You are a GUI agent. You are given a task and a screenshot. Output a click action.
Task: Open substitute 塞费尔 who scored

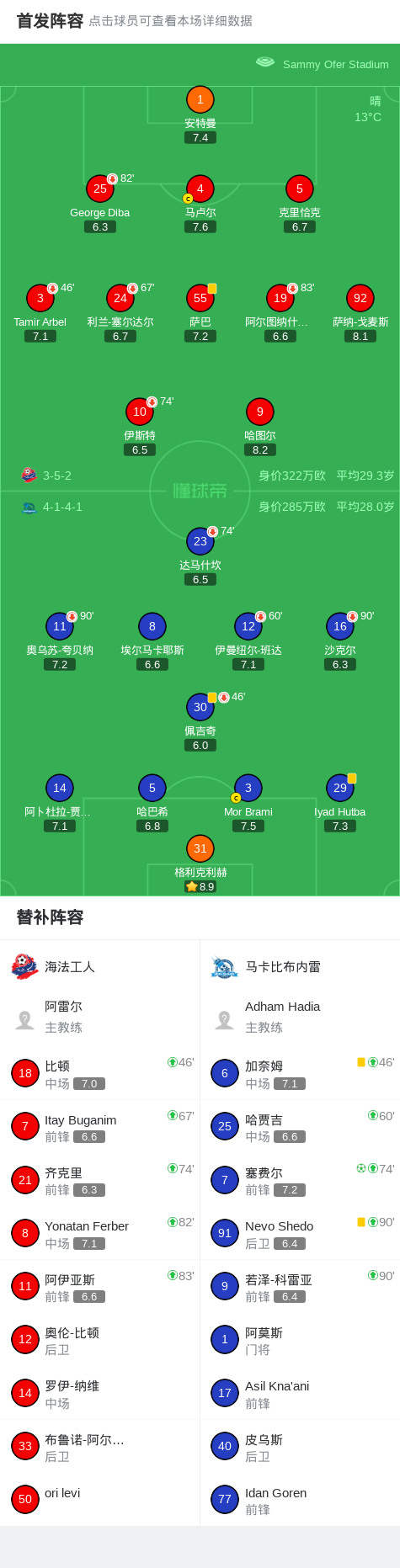click(301, 1180)
